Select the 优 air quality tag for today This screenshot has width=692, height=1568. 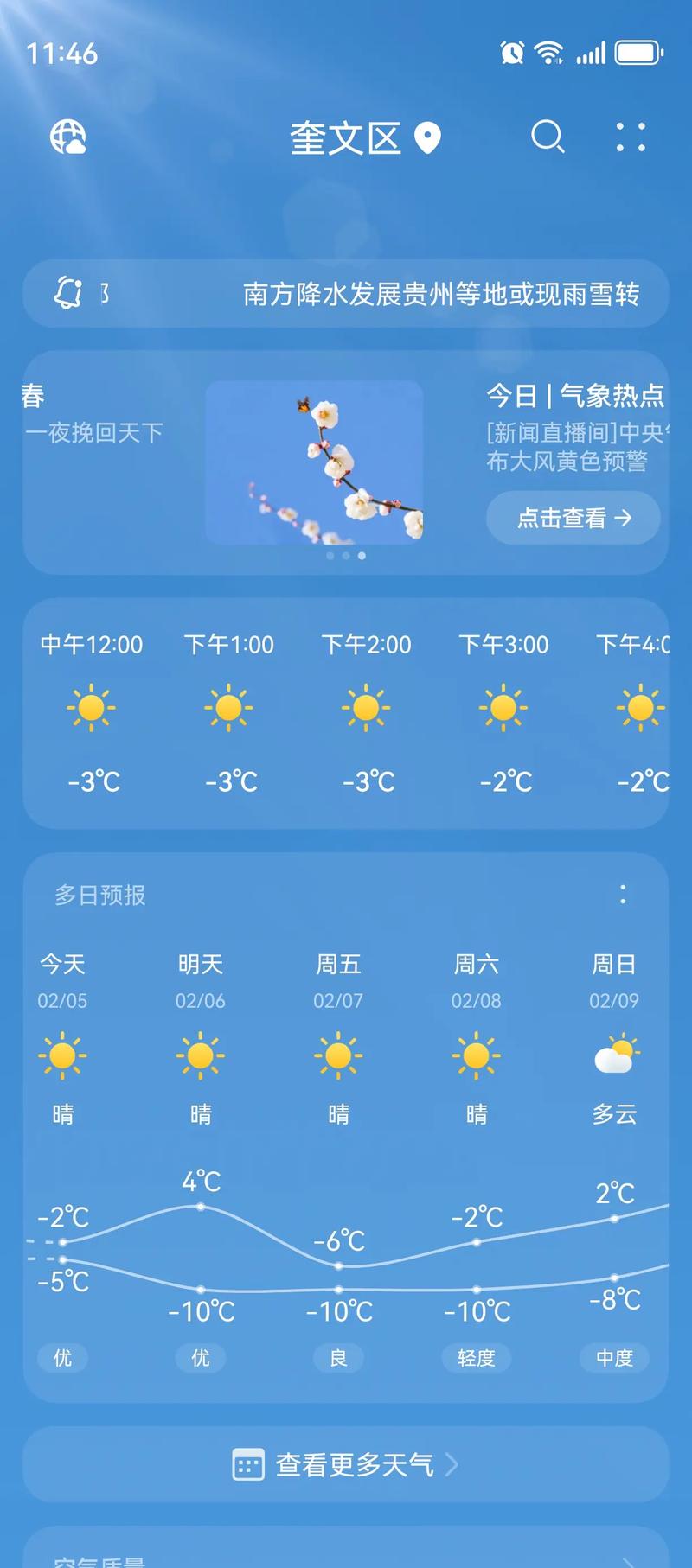tap(61, 1358)
